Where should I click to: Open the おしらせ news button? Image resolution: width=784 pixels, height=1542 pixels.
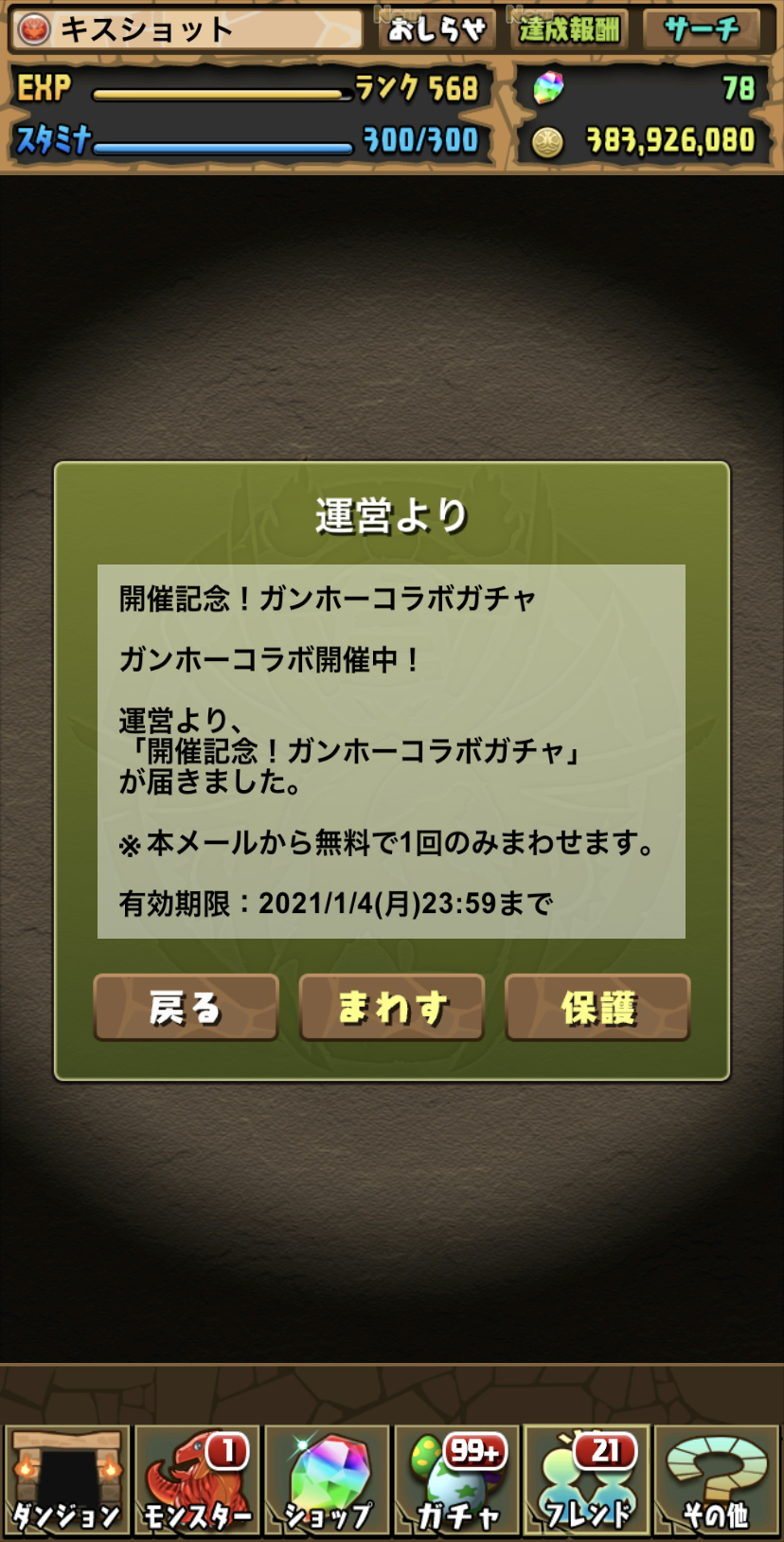pos(437,29)
